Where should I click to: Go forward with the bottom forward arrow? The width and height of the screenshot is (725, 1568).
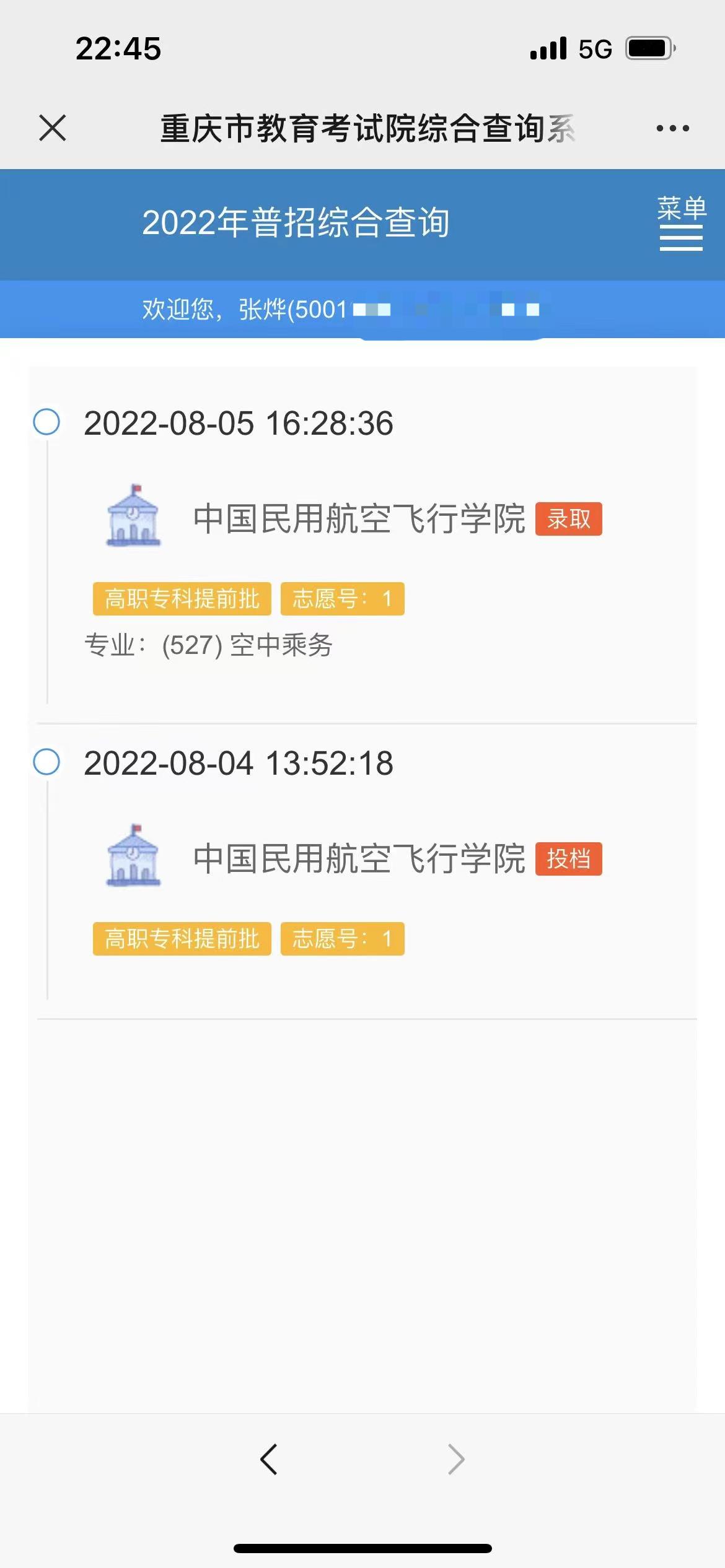click(x=456, y=1459)
